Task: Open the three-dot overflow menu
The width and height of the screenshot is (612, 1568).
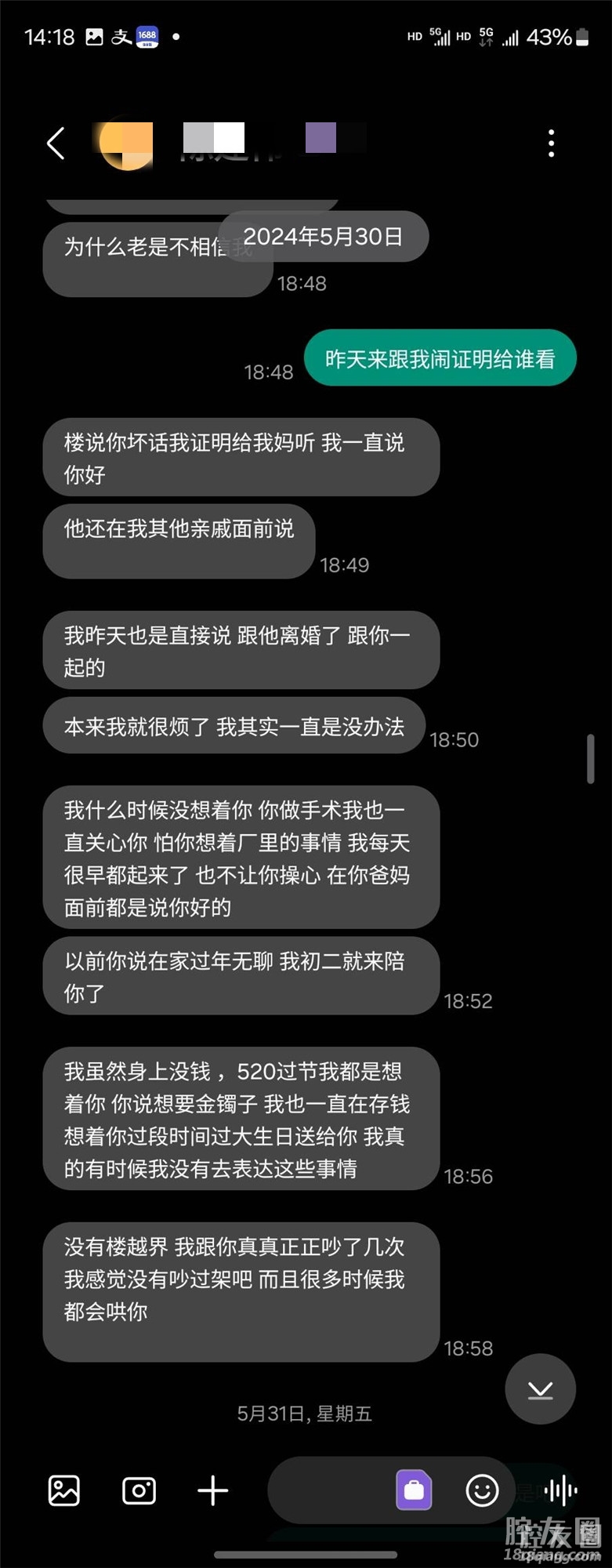Action: coord(552,143)
